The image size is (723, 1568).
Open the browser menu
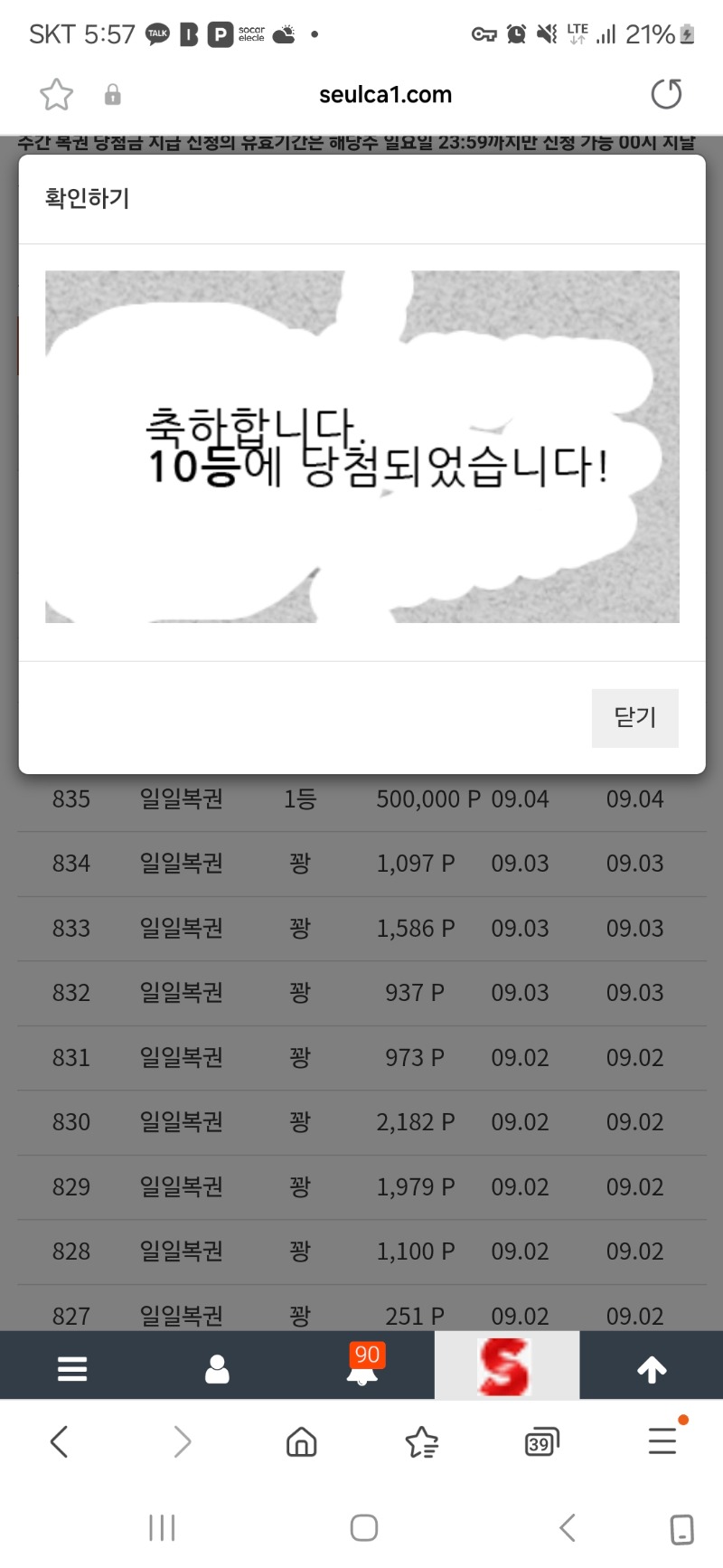tap(662, 1440)
